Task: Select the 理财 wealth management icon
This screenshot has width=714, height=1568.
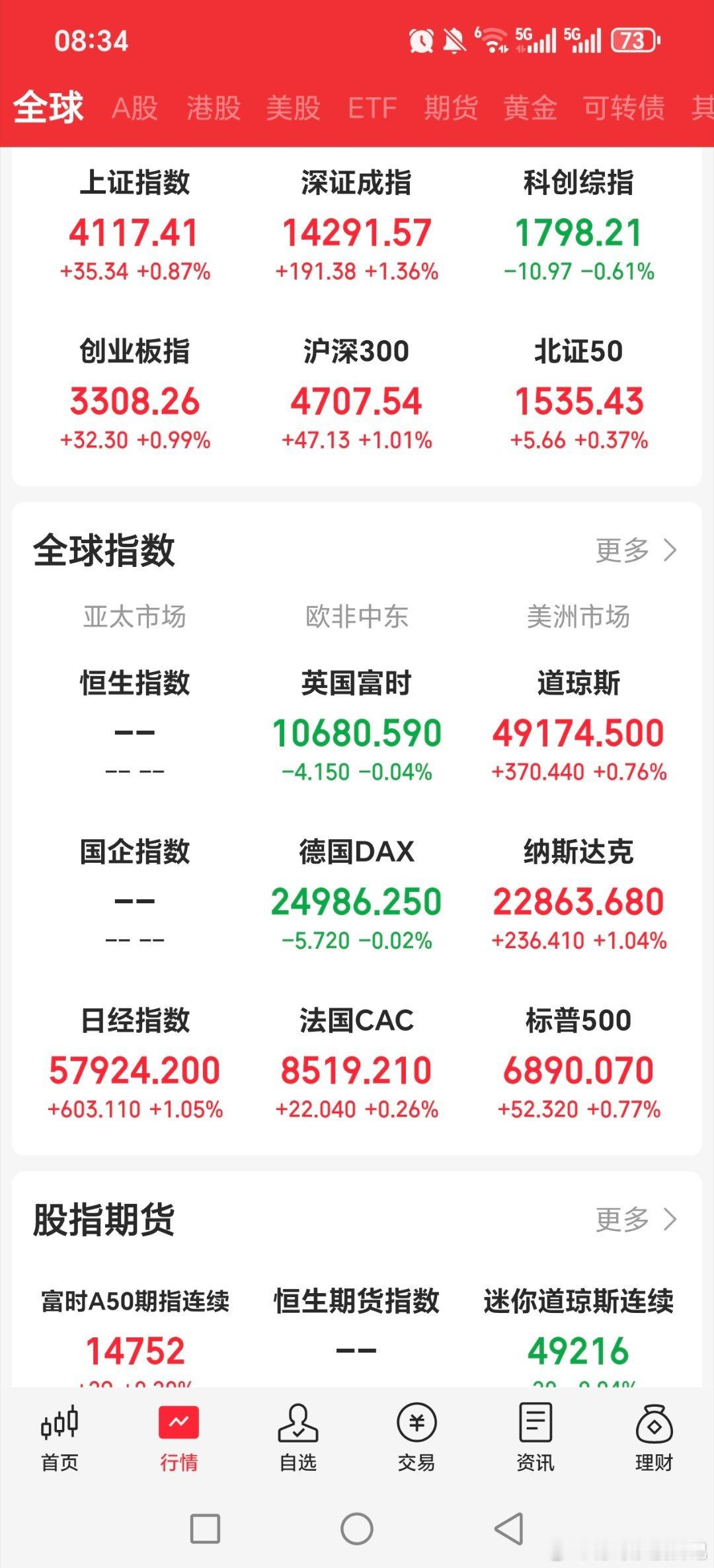Action: point(654,1440)
